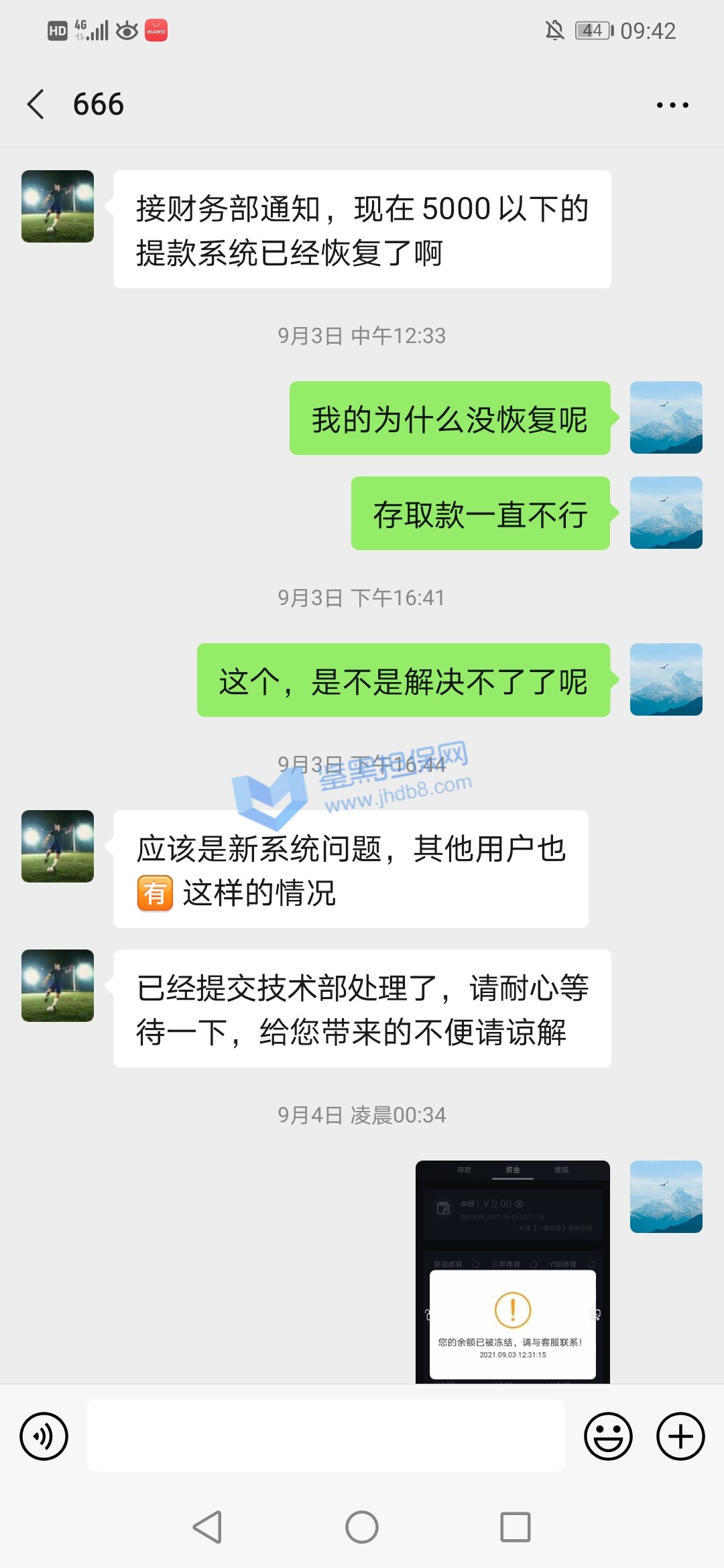View the contact's soccer player avatar profile
Viewport: 724px width, 1568px height.
click(58, 206)
